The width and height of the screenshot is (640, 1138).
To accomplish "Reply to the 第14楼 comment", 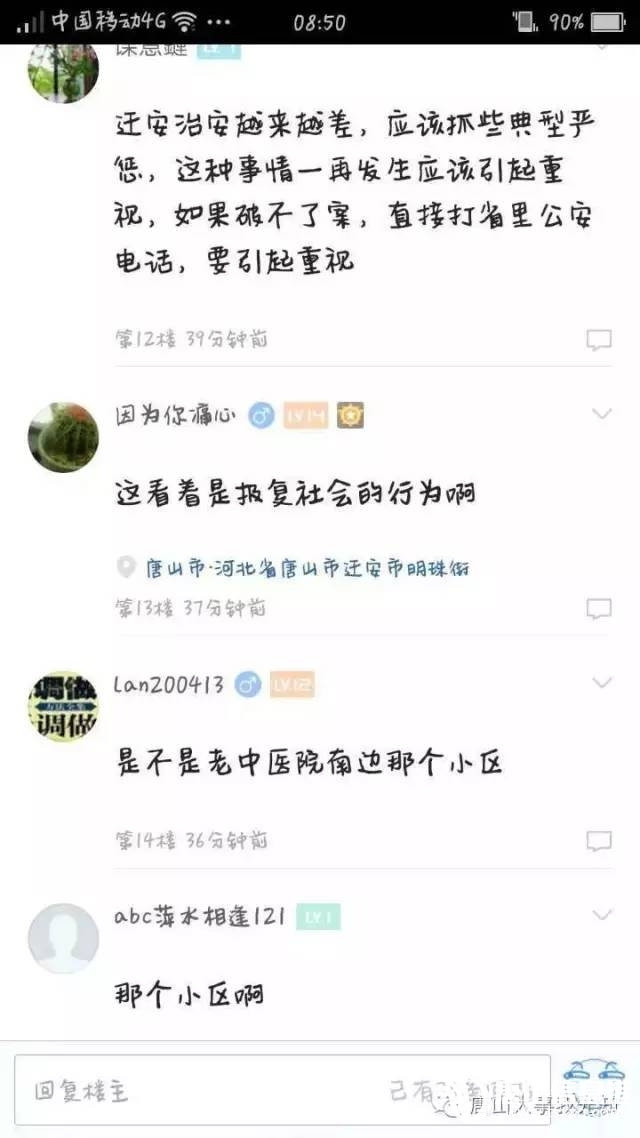I will (x=598, y=840).
